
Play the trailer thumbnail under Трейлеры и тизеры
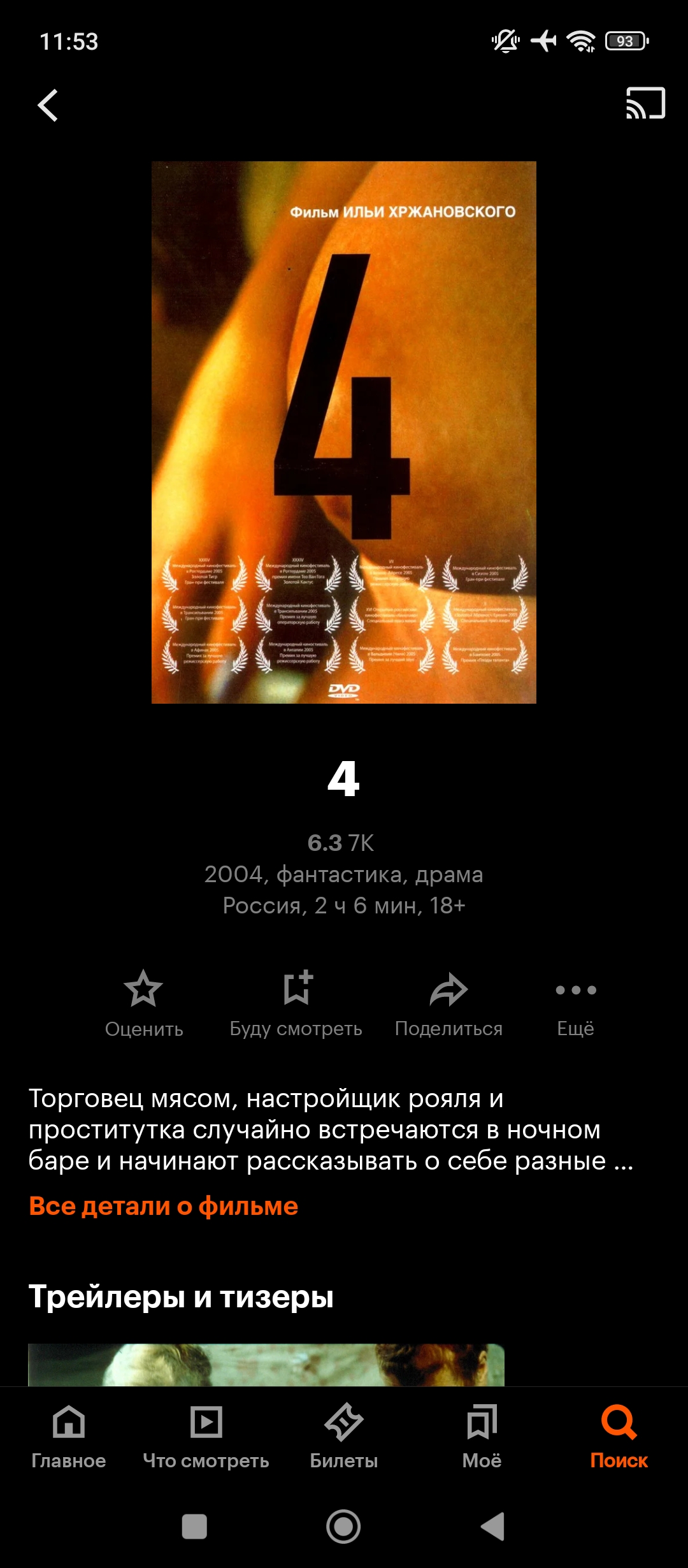(x=266, y=1365)
